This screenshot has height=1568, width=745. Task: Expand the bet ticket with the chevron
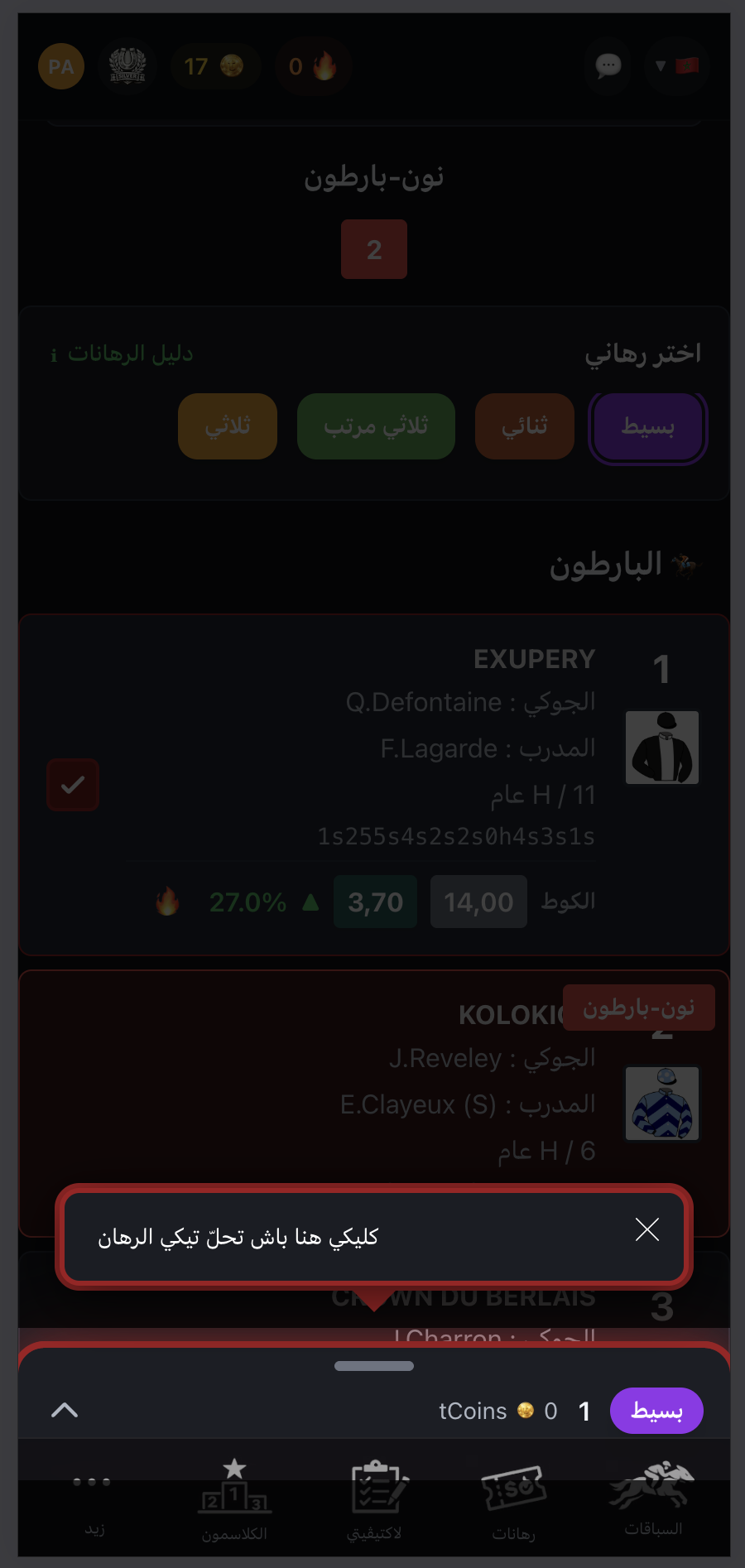[x=65, y=1410]
